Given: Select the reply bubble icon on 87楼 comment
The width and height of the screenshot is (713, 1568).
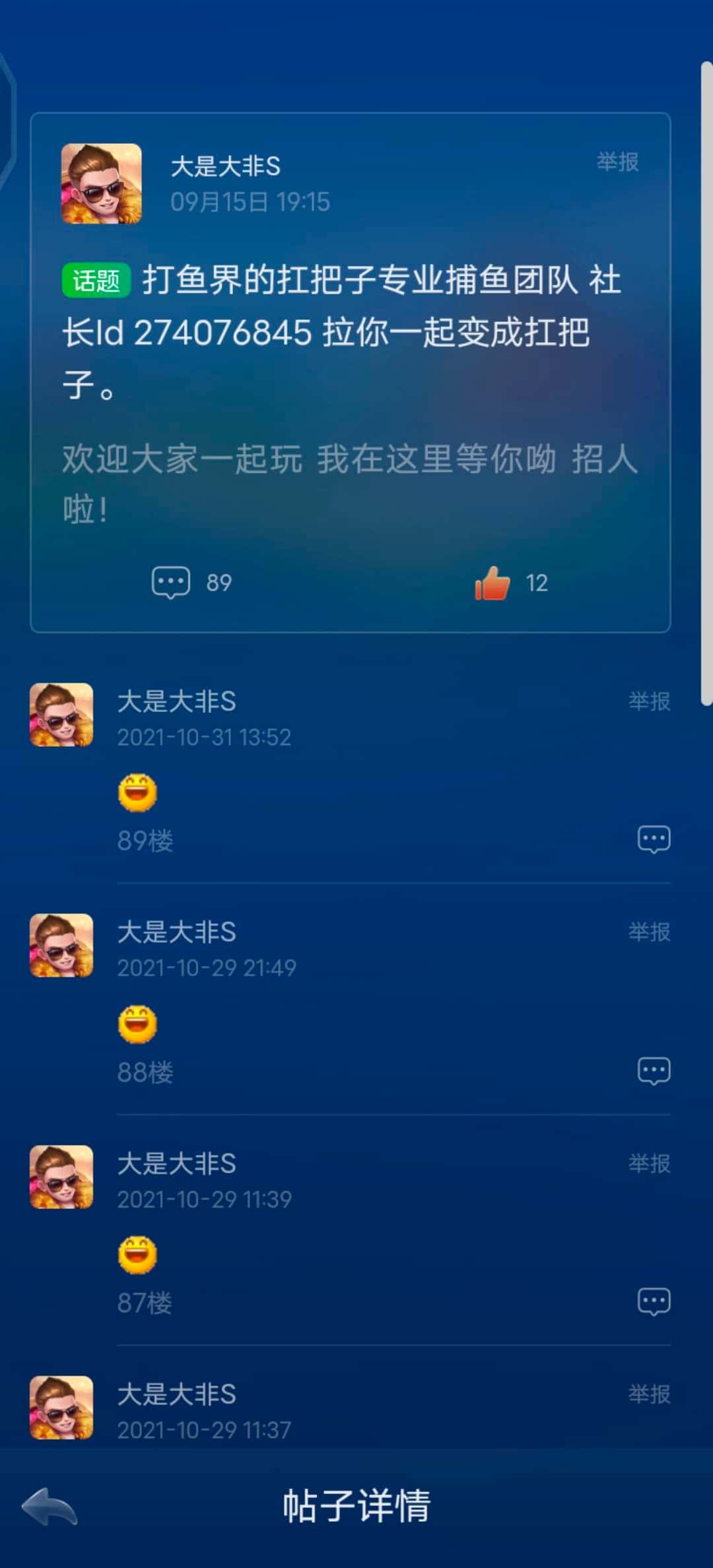Looking at the screenshot, I should pos(654,1301).
